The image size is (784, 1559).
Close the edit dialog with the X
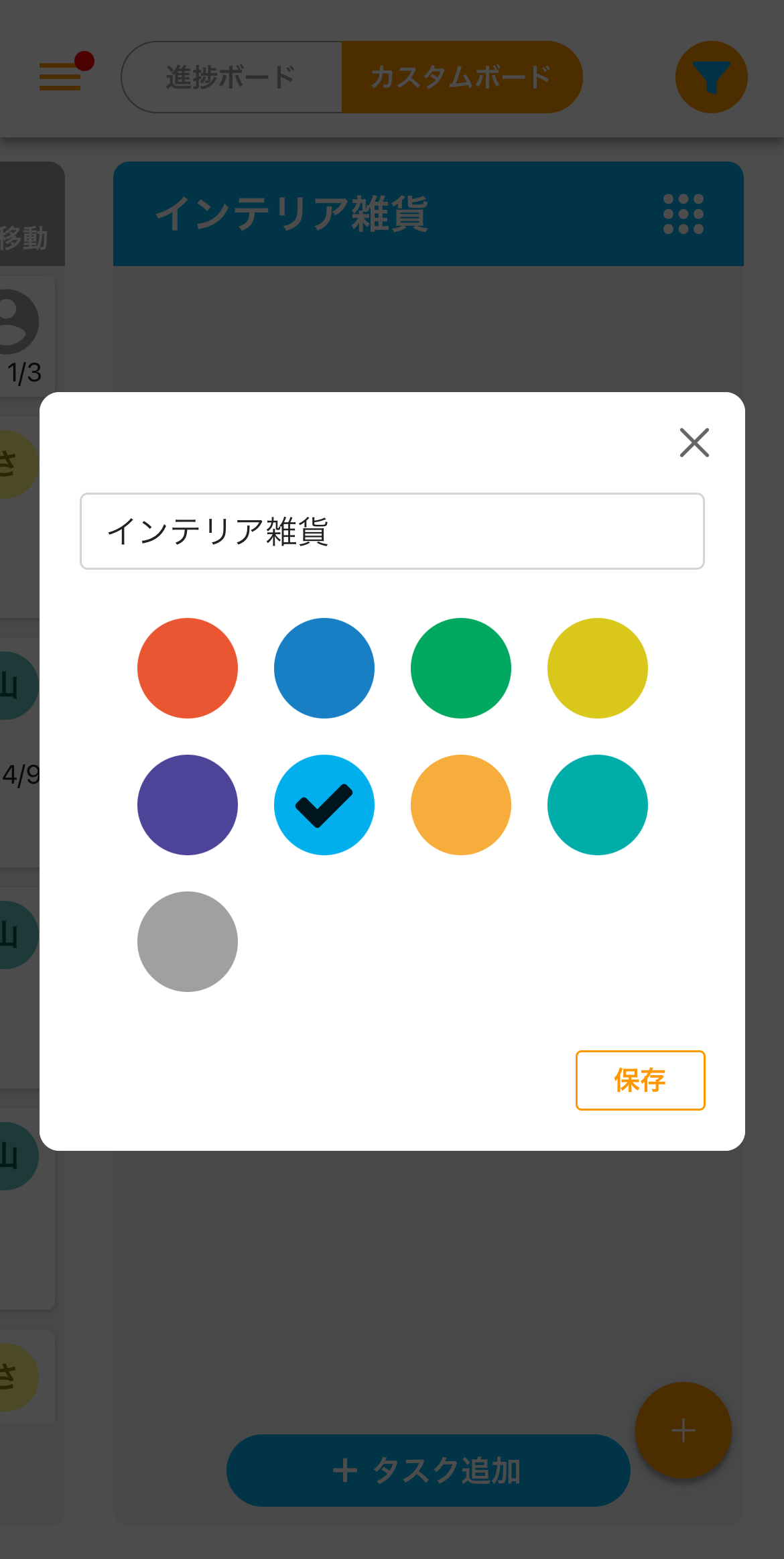(x=694, y=443)
